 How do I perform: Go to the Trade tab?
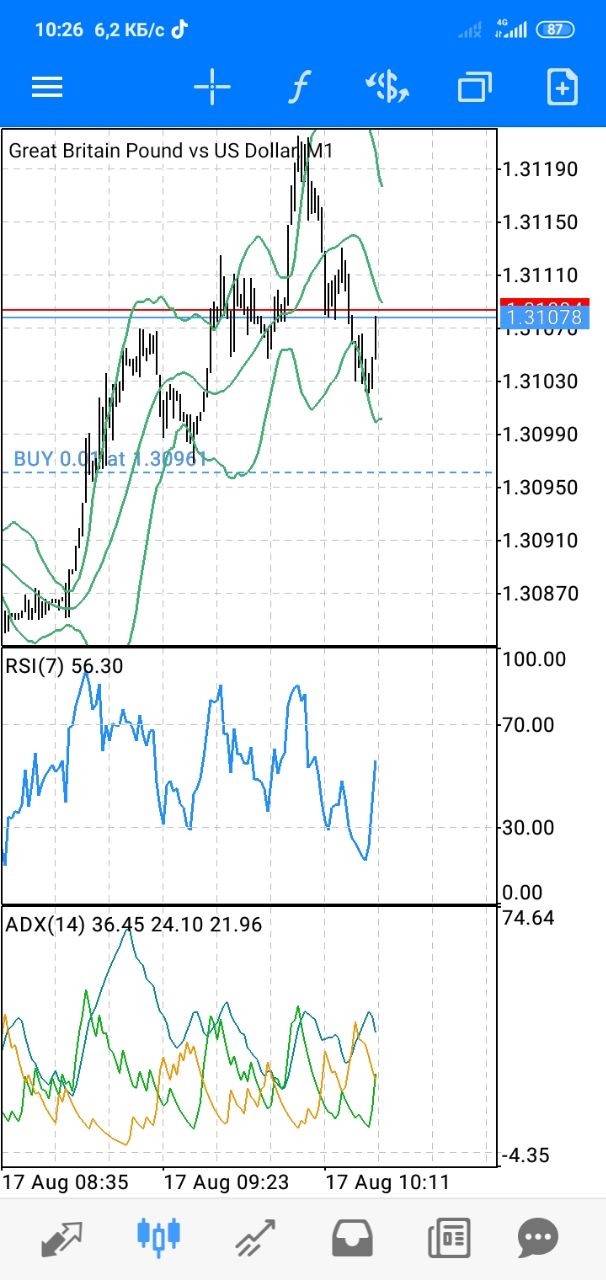click(256, 1238)
